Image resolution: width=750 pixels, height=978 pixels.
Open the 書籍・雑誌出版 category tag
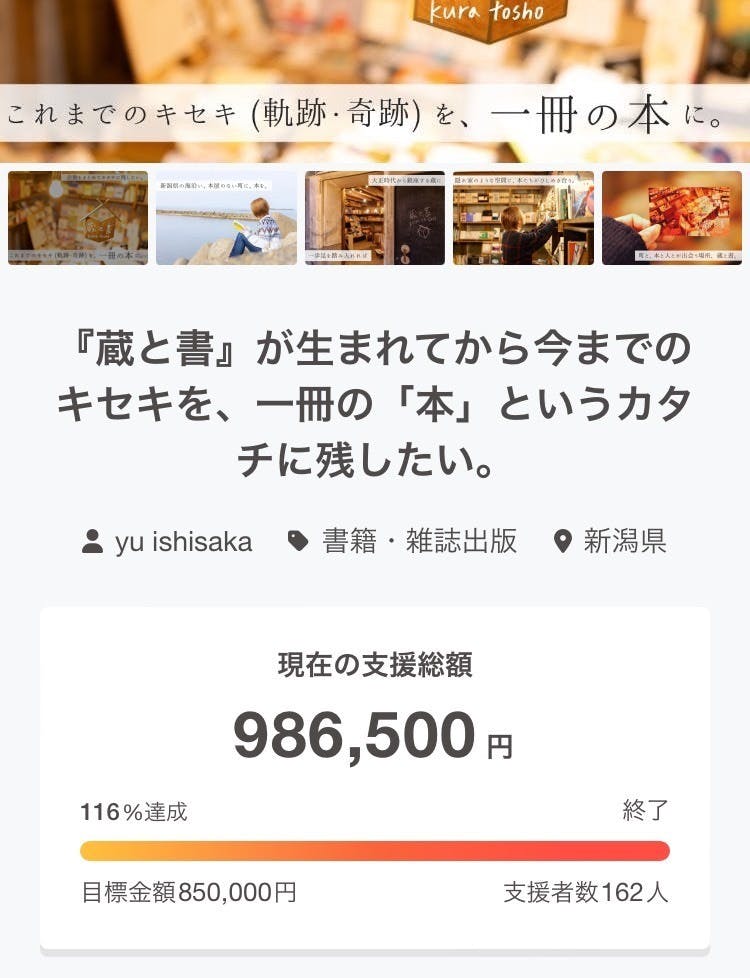pos(403,542)
